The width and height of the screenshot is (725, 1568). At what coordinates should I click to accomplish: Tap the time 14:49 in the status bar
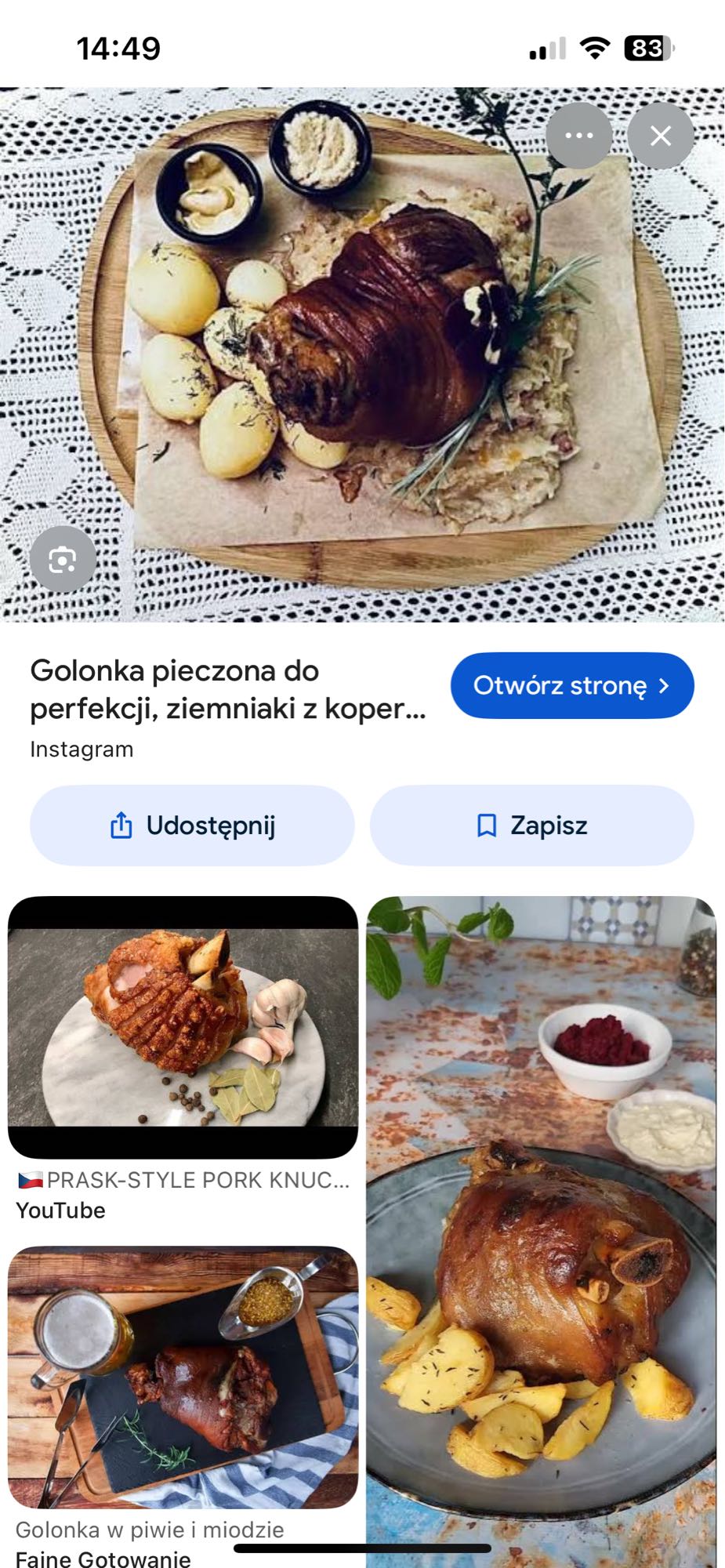click(x=116, y=47)
